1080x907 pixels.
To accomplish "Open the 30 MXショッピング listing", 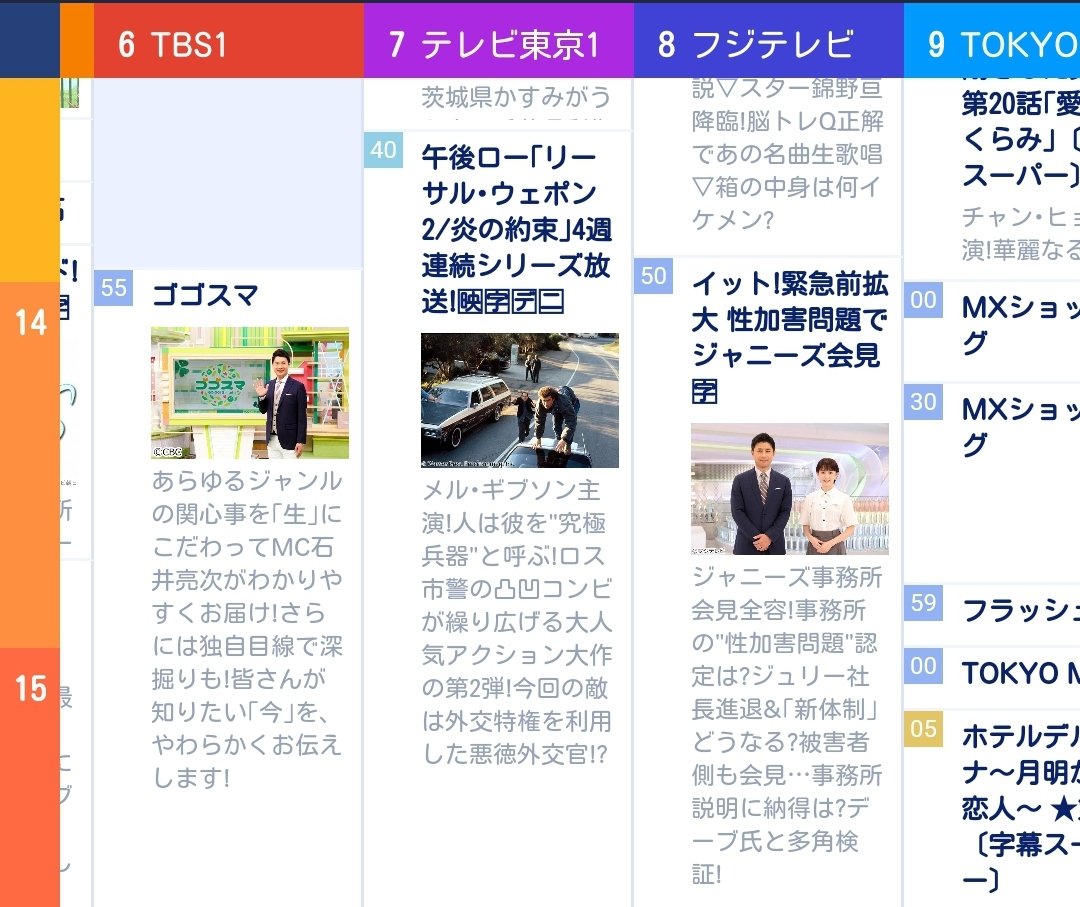I will [x=992, y=483].
